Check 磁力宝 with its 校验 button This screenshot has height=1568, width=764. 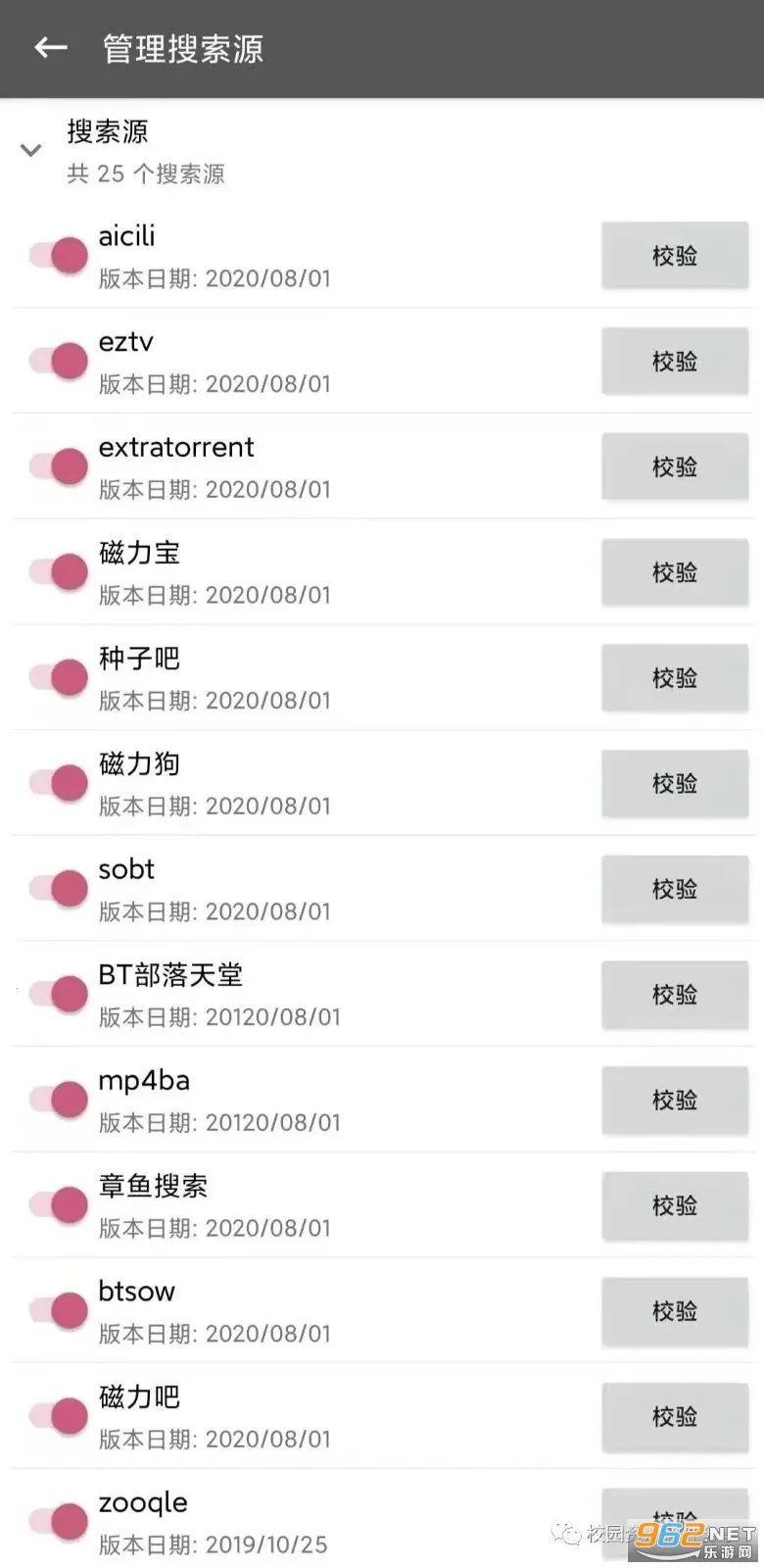(675, 572)
